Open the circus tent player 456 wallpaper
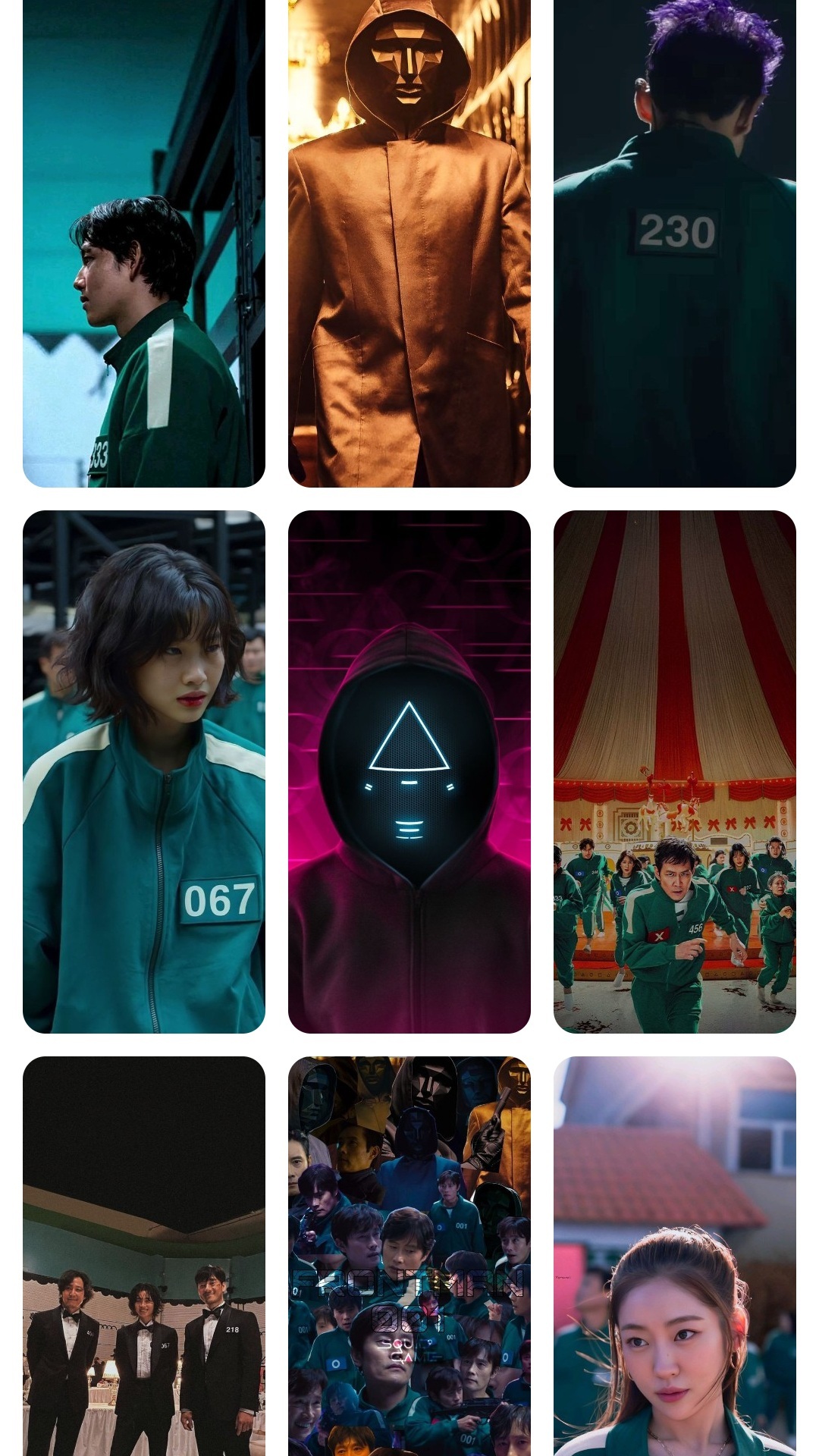The width and height of the screenshot is (819, 1456). tap(675, 771)
